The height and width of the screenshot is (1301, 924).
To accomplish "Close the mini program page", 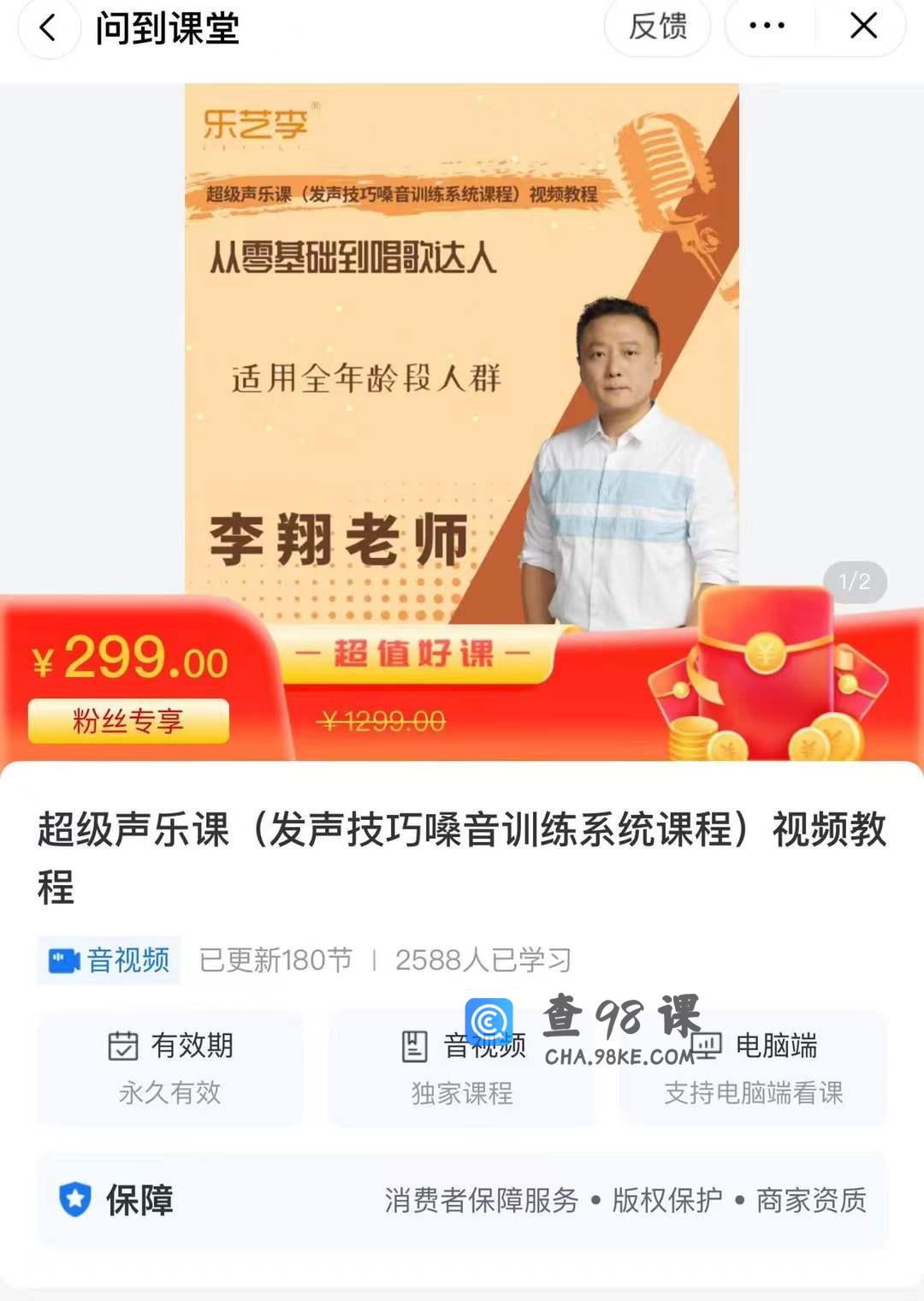I will [x=863, y=26].
